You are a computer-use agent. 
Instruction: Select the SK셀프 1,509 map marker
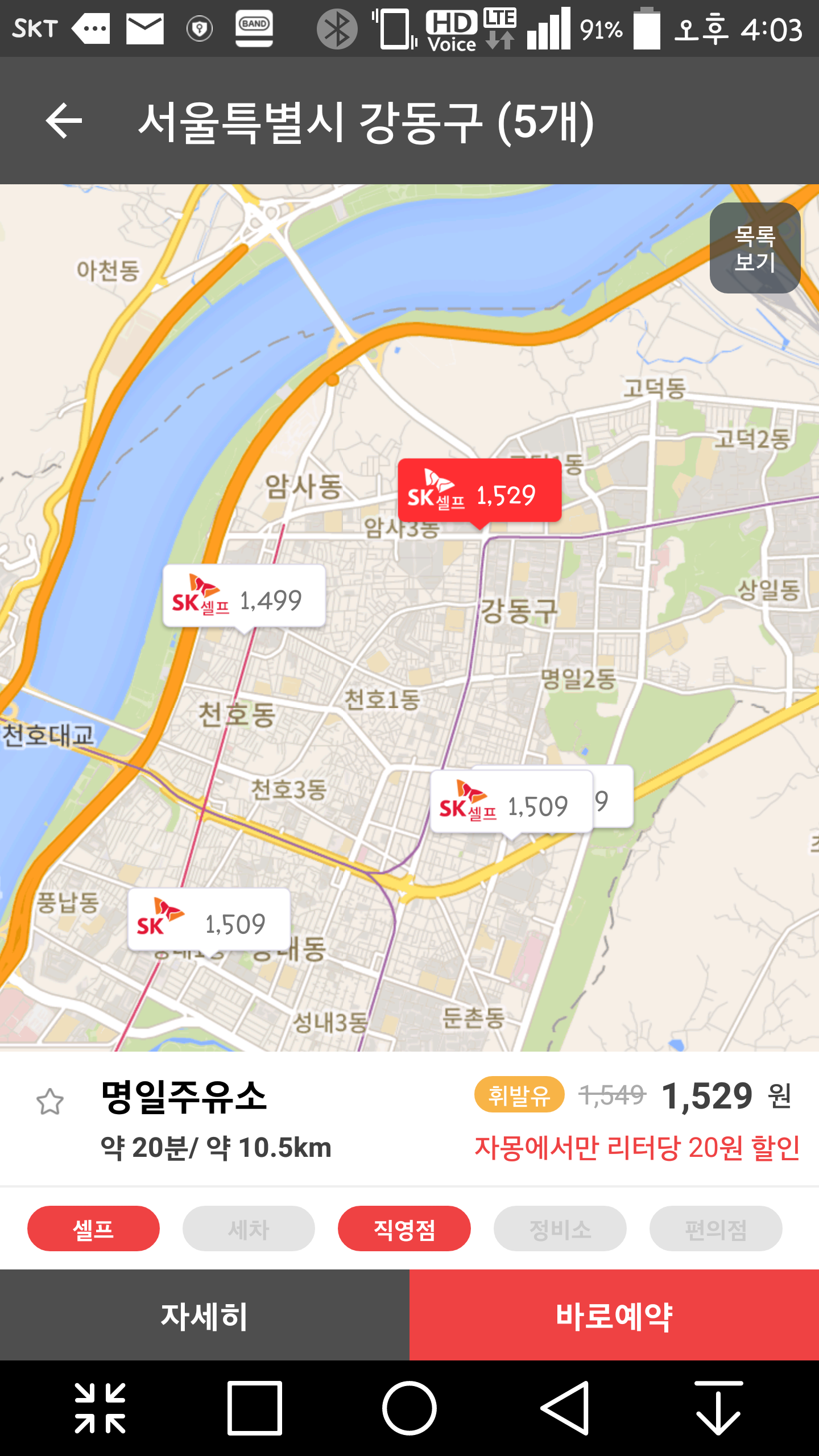[x=510, y=802]
